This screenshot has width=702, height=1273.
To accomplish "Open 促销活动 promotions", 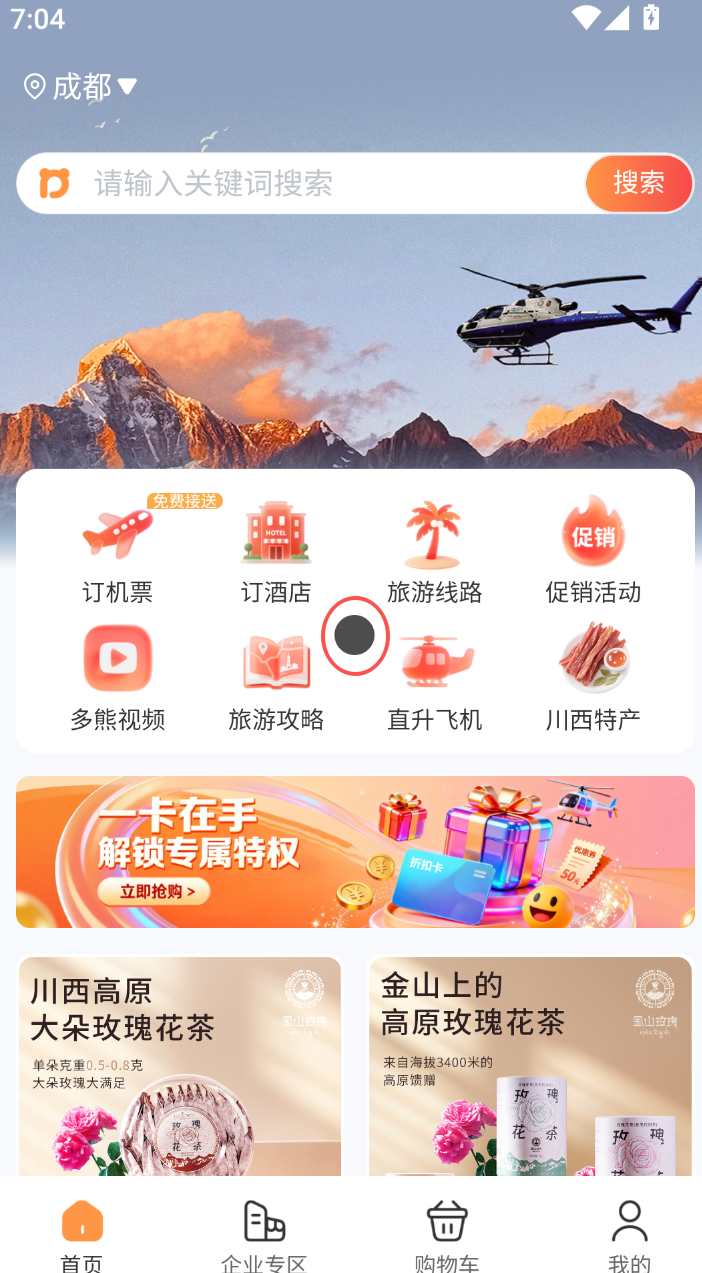I will coord(593,551).
